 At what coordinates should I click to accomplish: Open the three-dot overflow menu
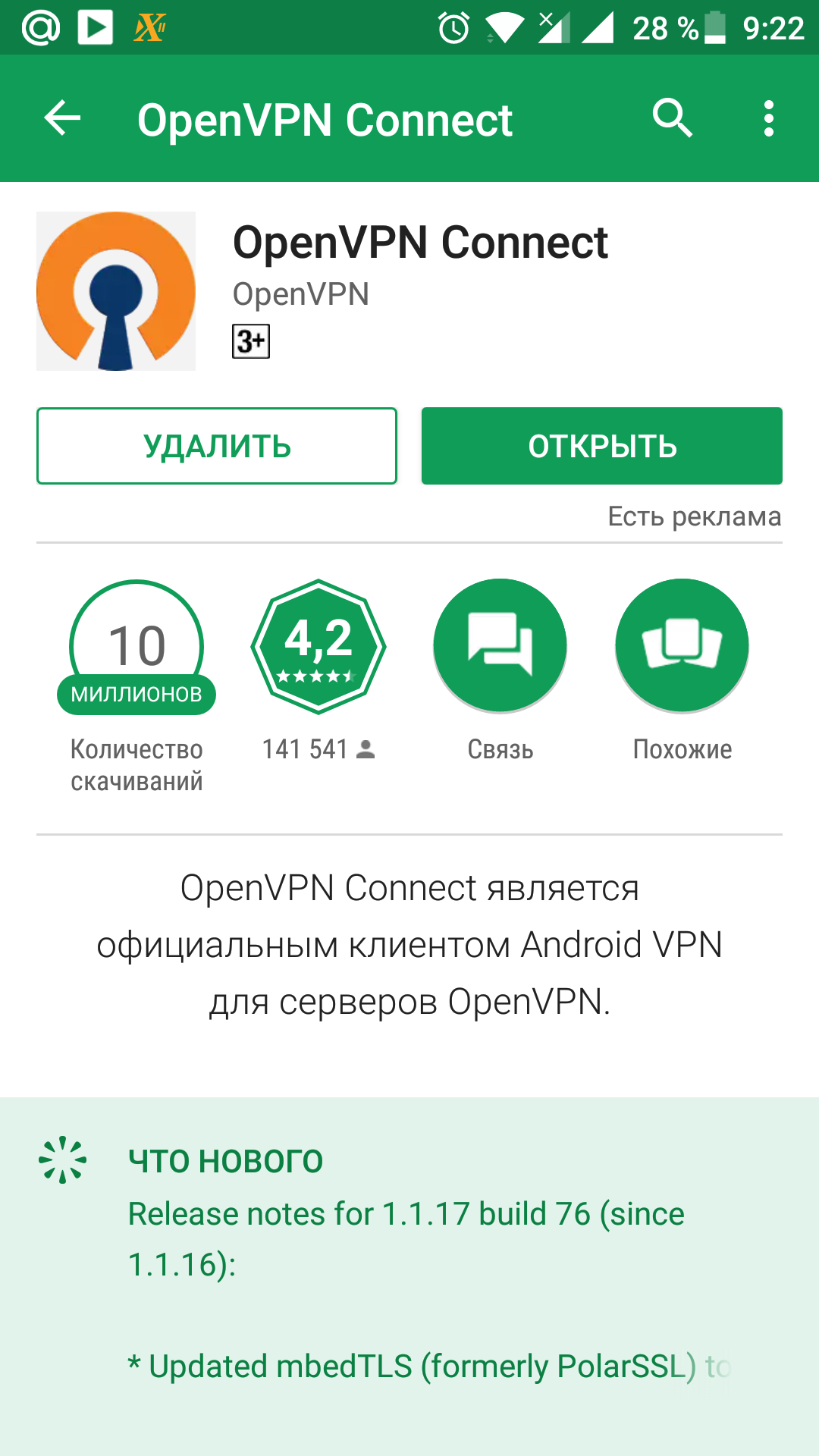[769, 118]
